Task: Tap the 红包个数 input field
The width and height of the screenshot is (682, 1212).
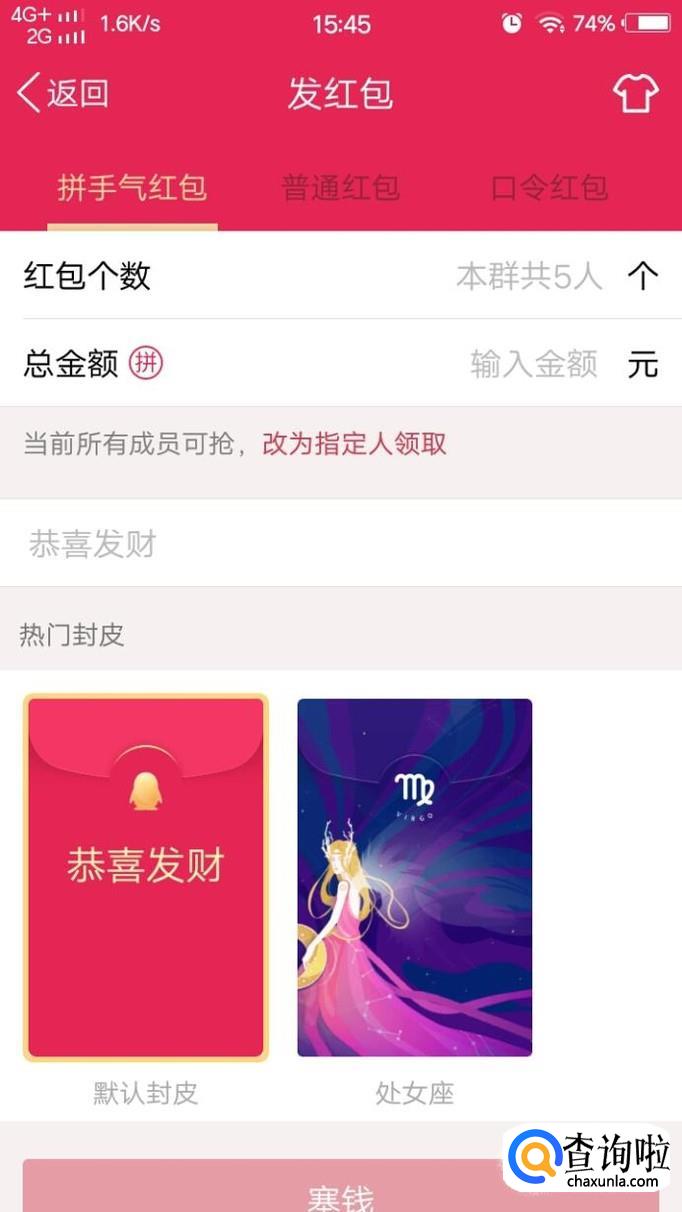Action: pyautogui.click(x=528, y=276)
